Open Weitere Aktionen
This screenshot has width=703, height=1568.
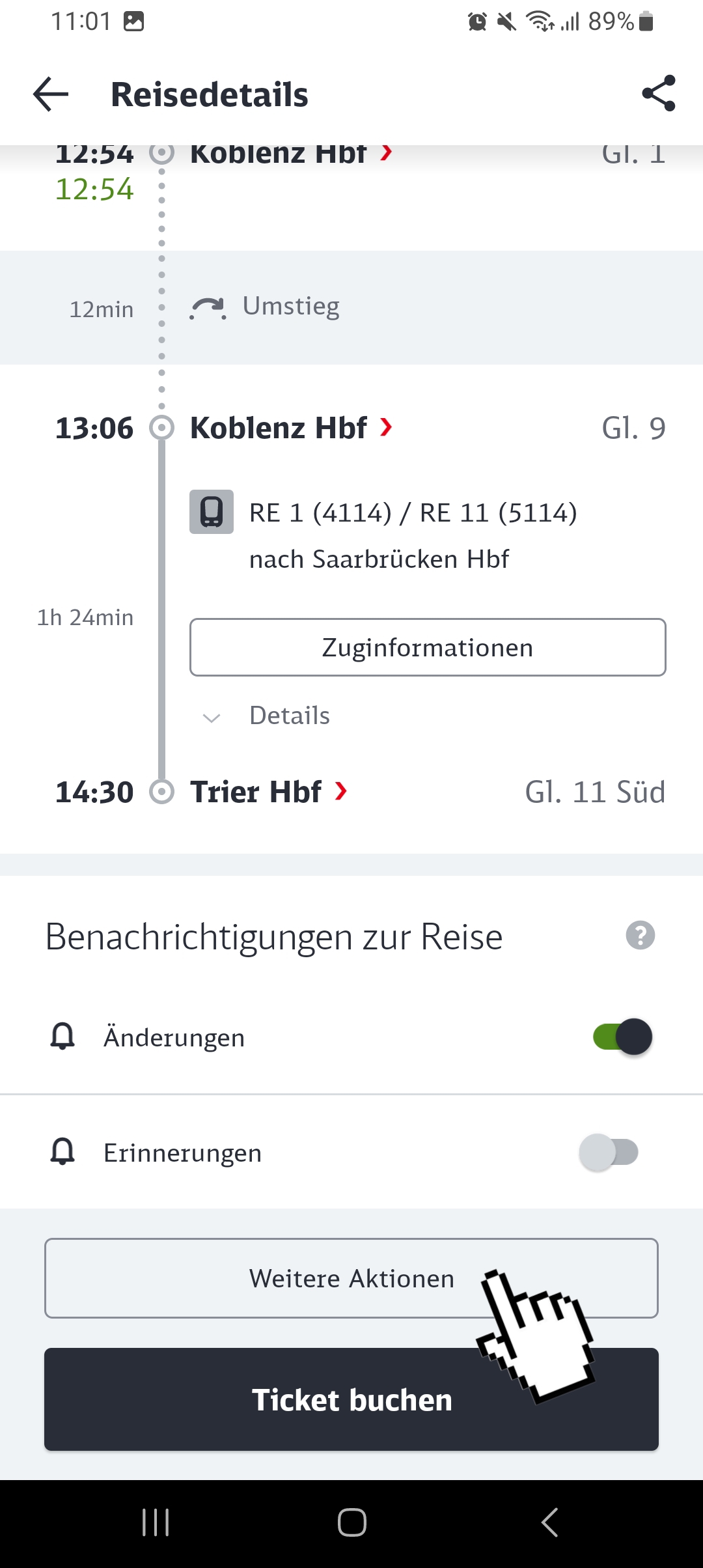click(x=351, y=1278)
